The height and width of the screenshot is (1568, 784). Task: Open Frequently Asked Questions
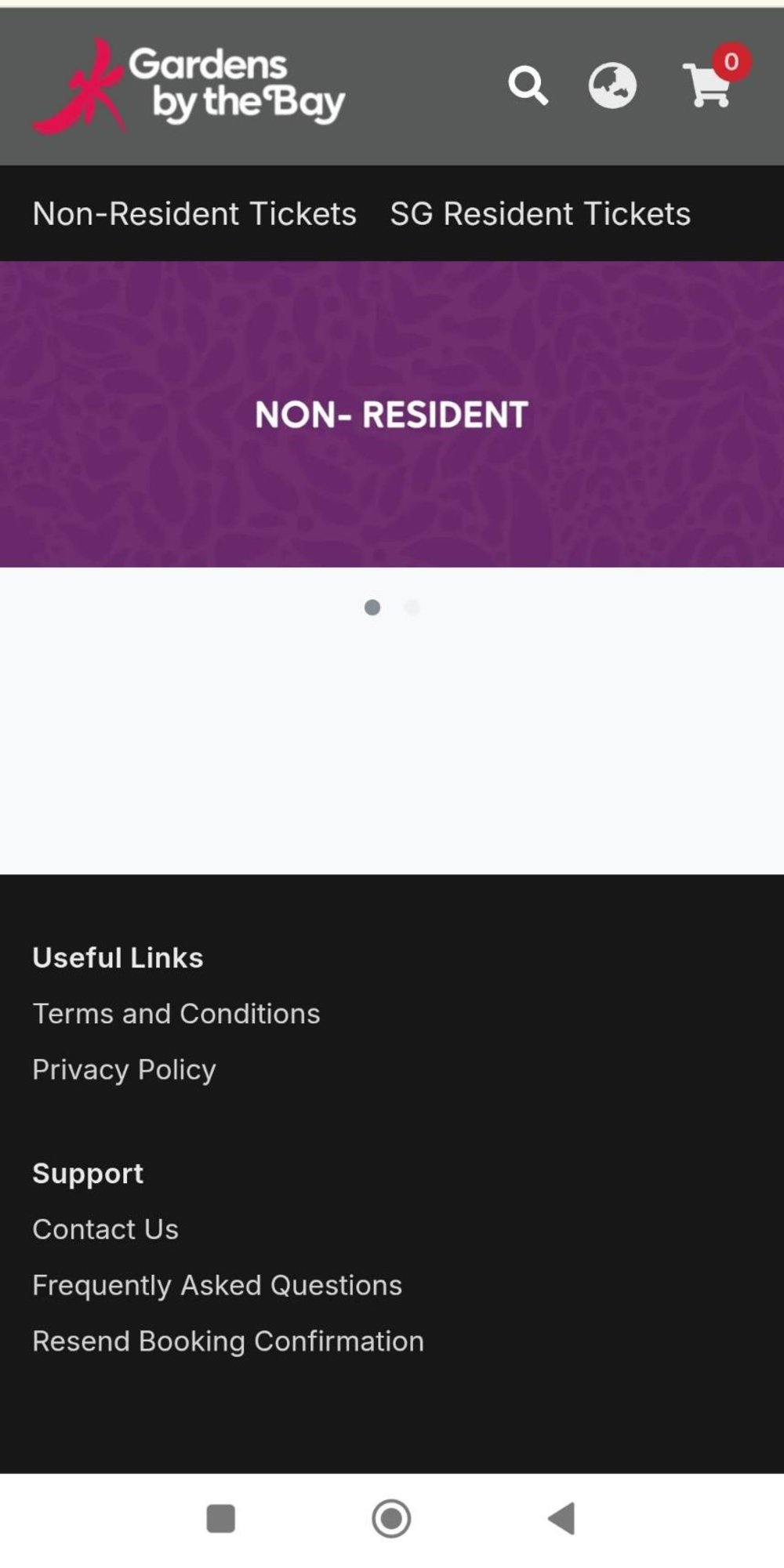point(216,1284)
